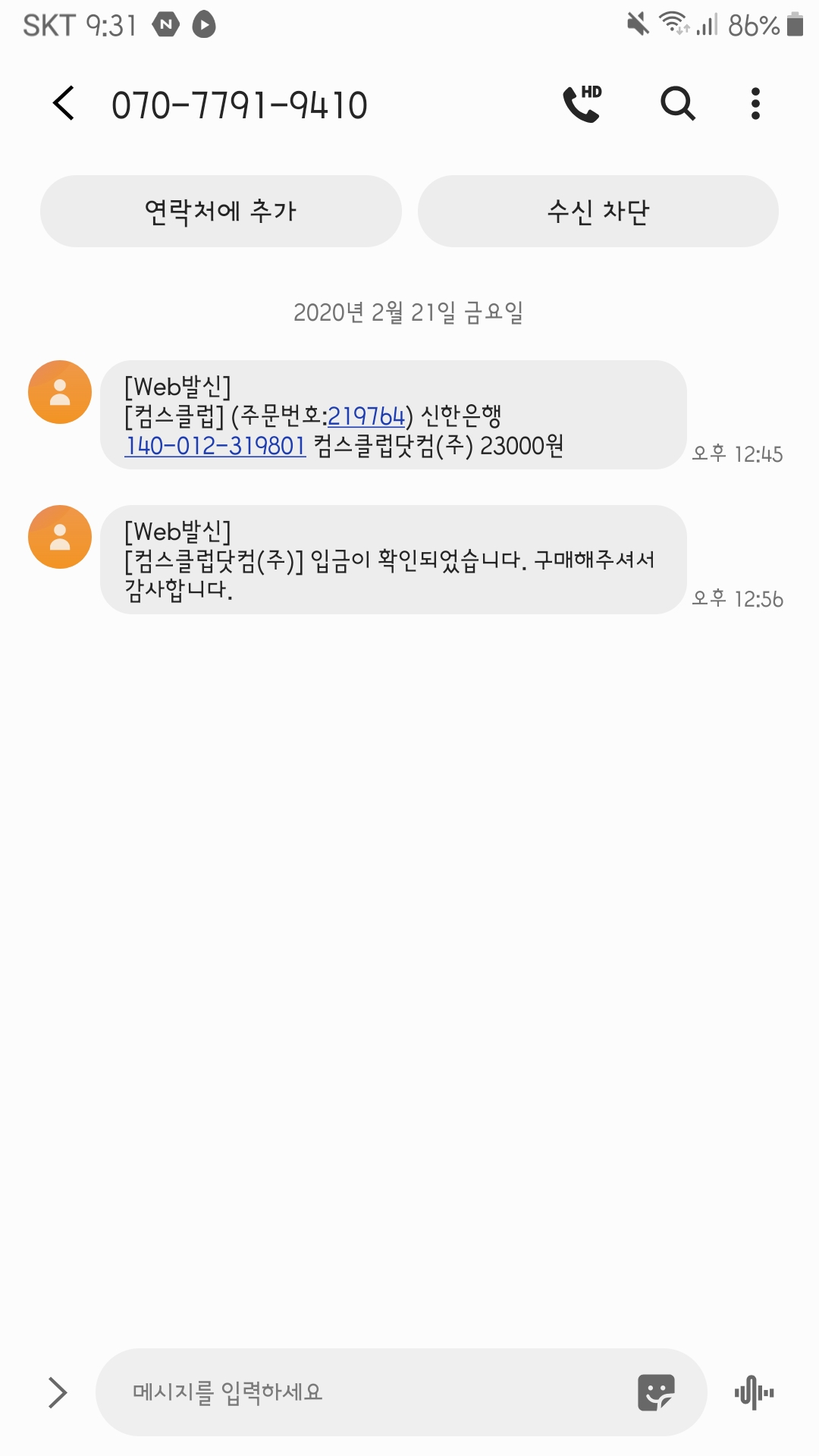This screenshot has height=1456, width=819.
Task: Open the sticker picker in message box
Action: coord(656,1392)
